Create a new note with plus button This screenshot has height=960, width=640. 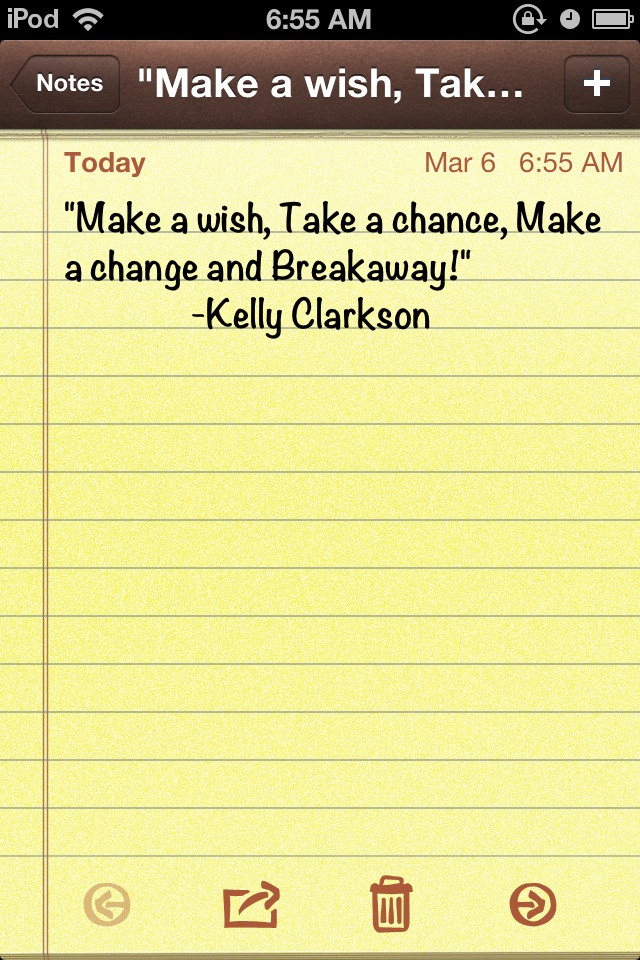coord(596,84)
